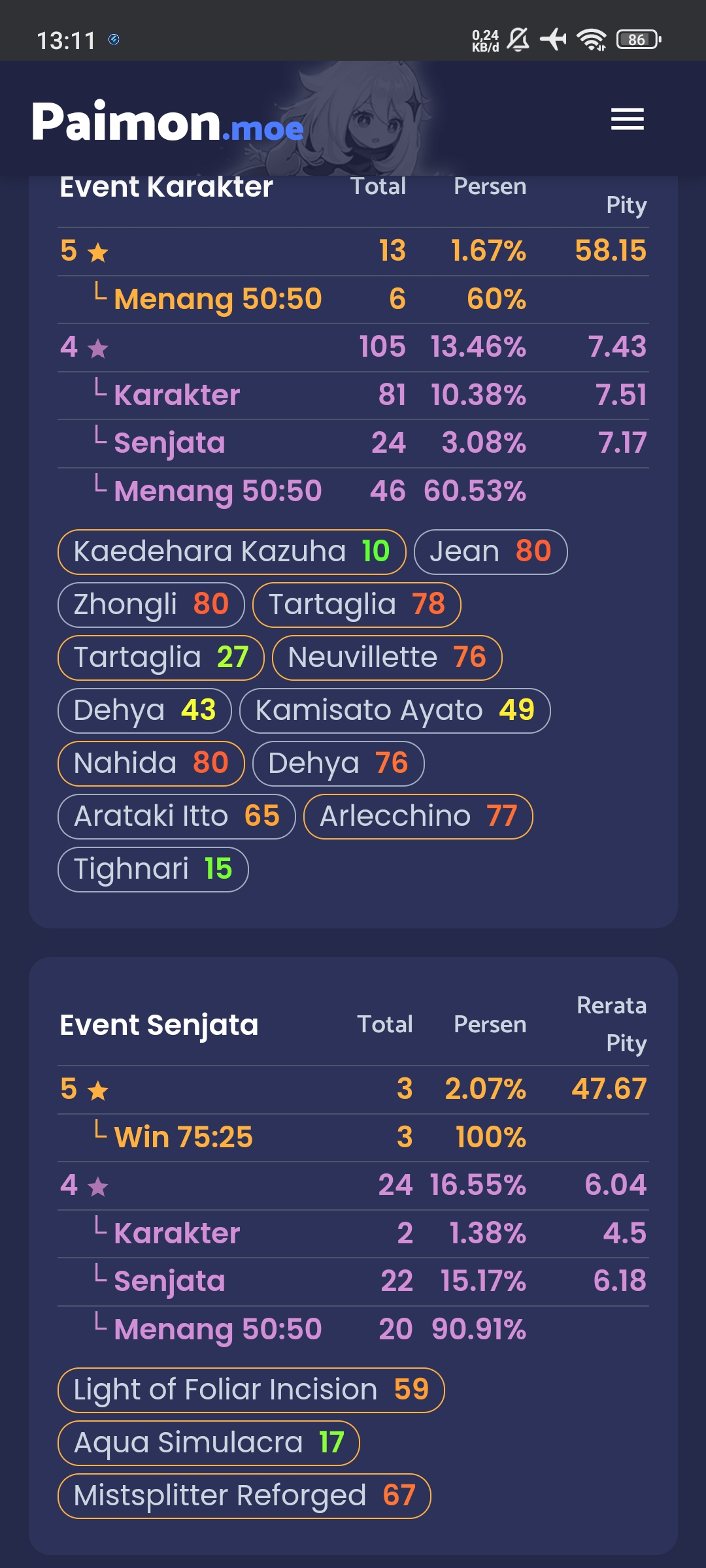Select the Kaedehara Kazuha pull badge
This screenshot has height=1568, width=706.
(232, 551)
